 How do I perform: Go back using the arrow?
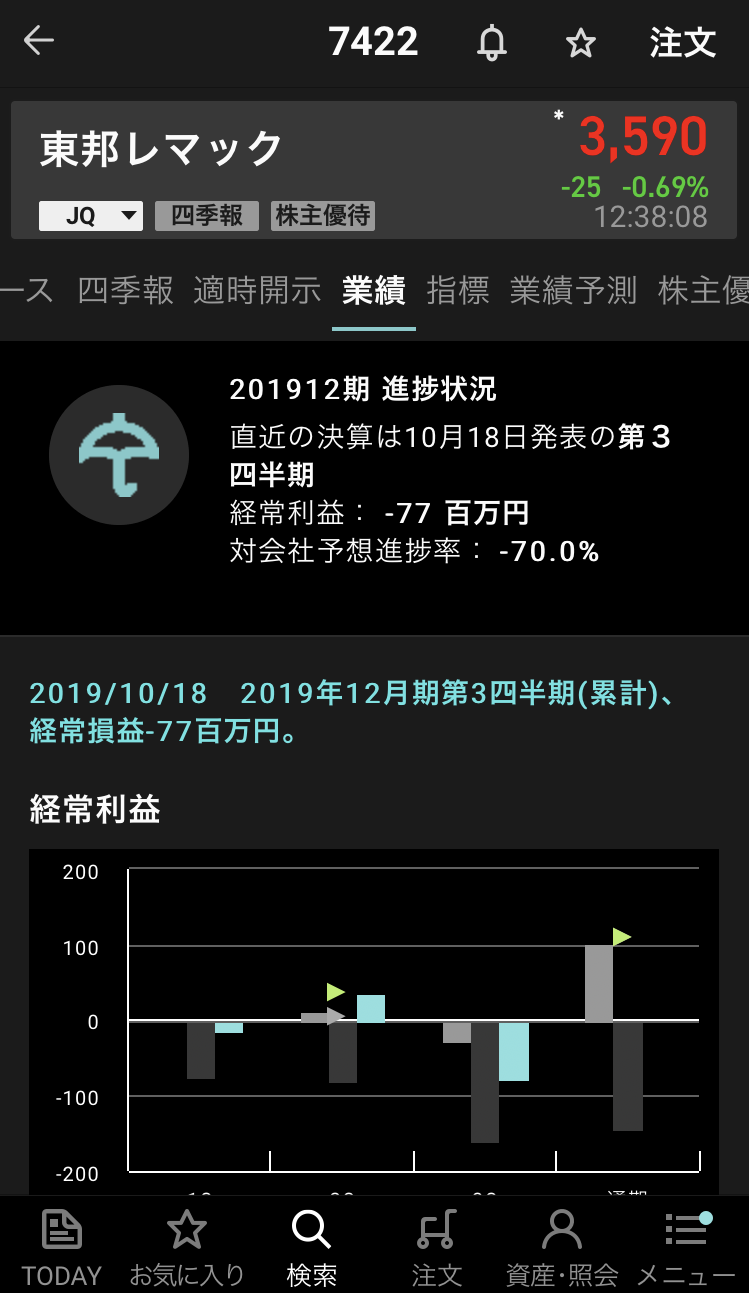point(39,42)
